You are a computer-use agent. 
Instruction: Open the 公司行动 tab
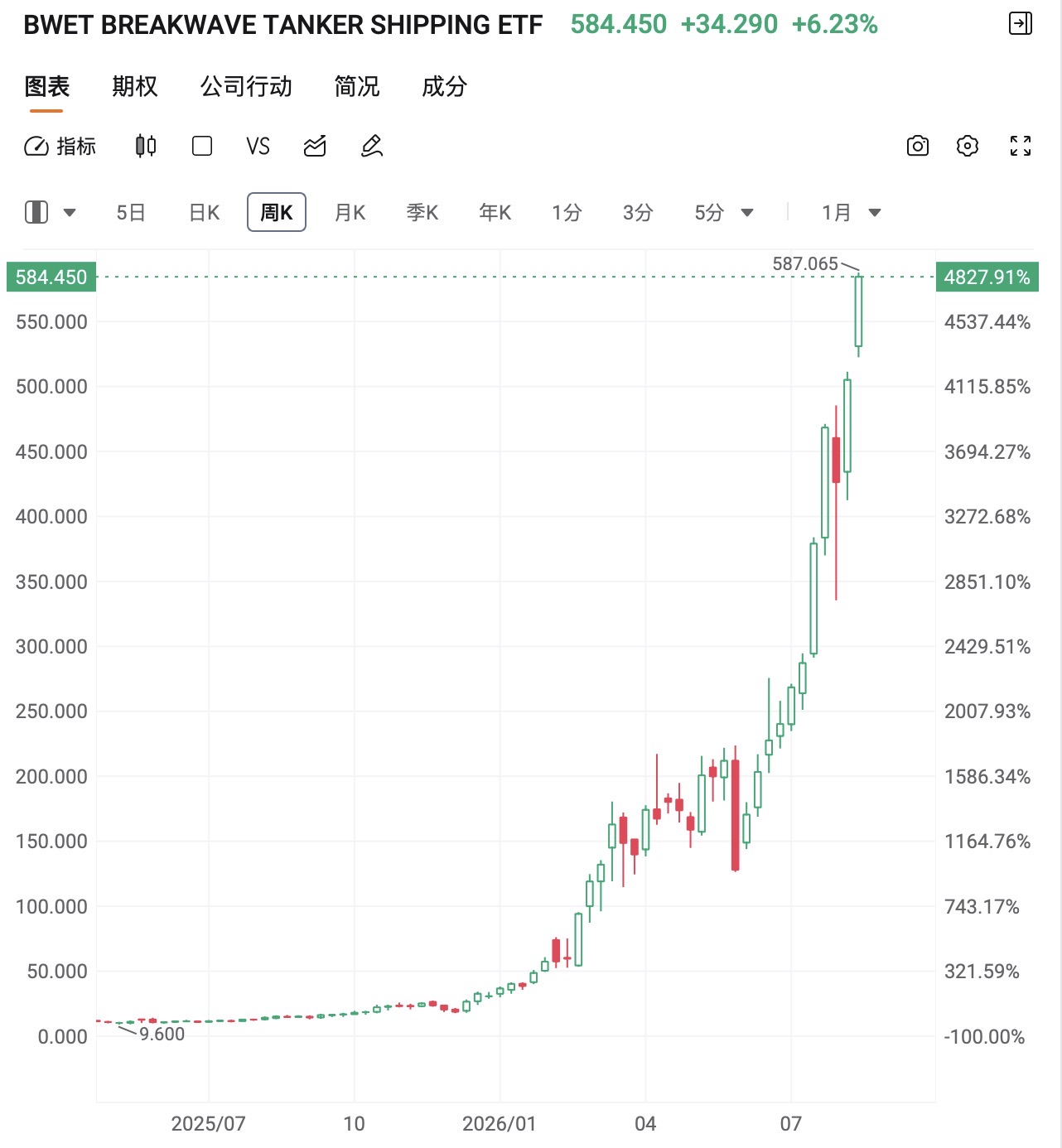(246, 86)
